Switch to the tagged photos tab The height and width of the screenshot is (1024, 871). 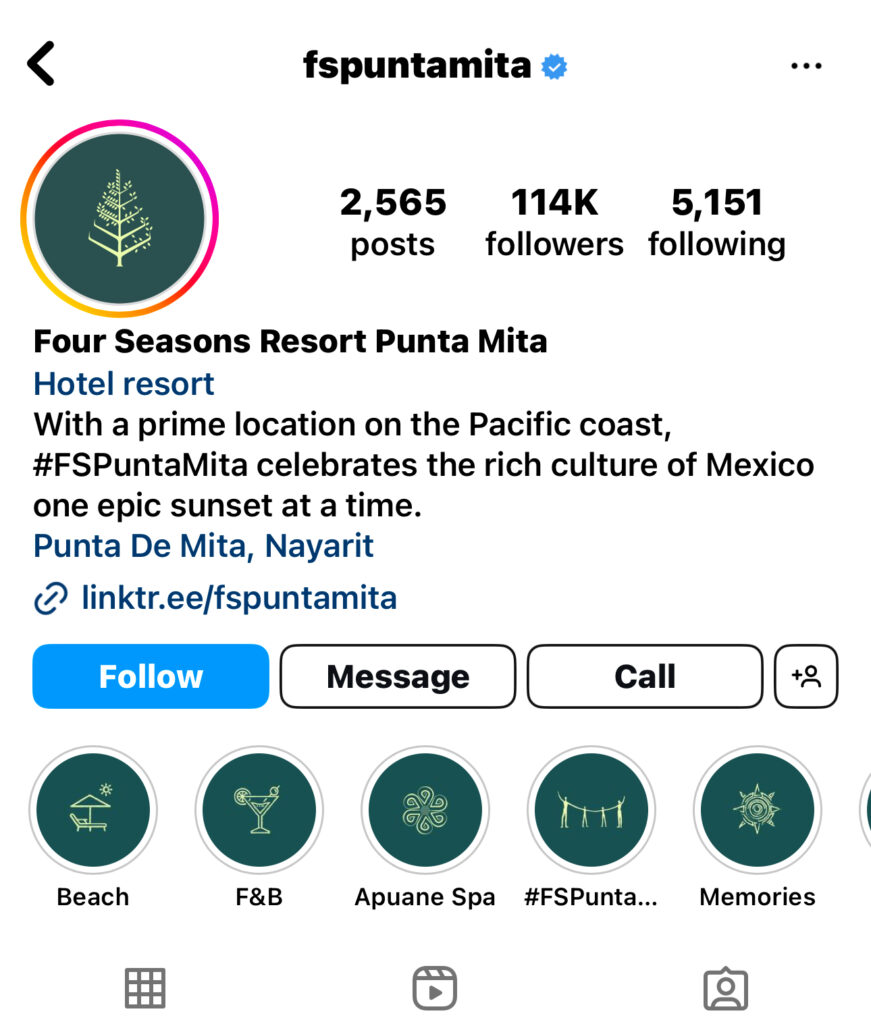[x=726, y=988]
